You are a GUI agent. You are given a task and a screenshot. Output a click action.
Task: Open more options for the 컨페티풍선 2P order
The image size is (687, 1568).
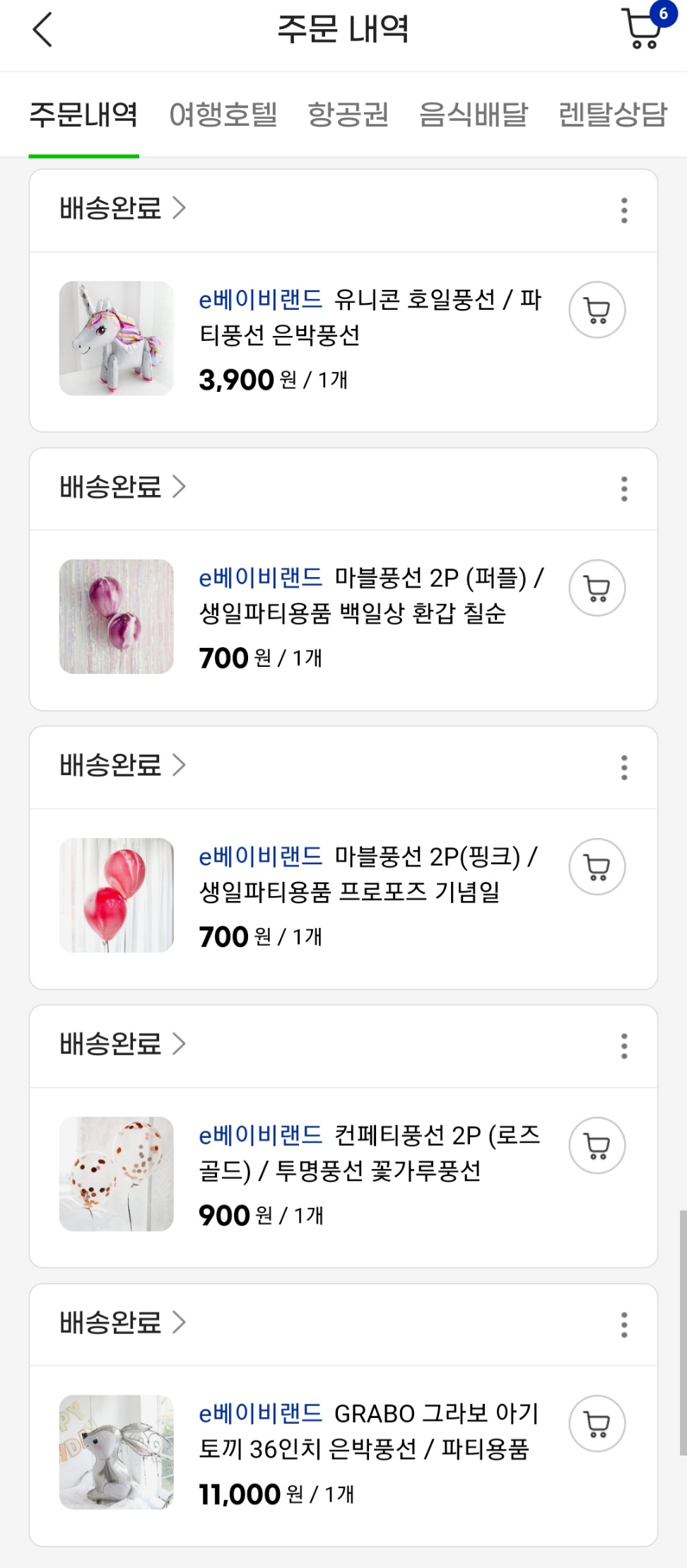[624, 1046]
